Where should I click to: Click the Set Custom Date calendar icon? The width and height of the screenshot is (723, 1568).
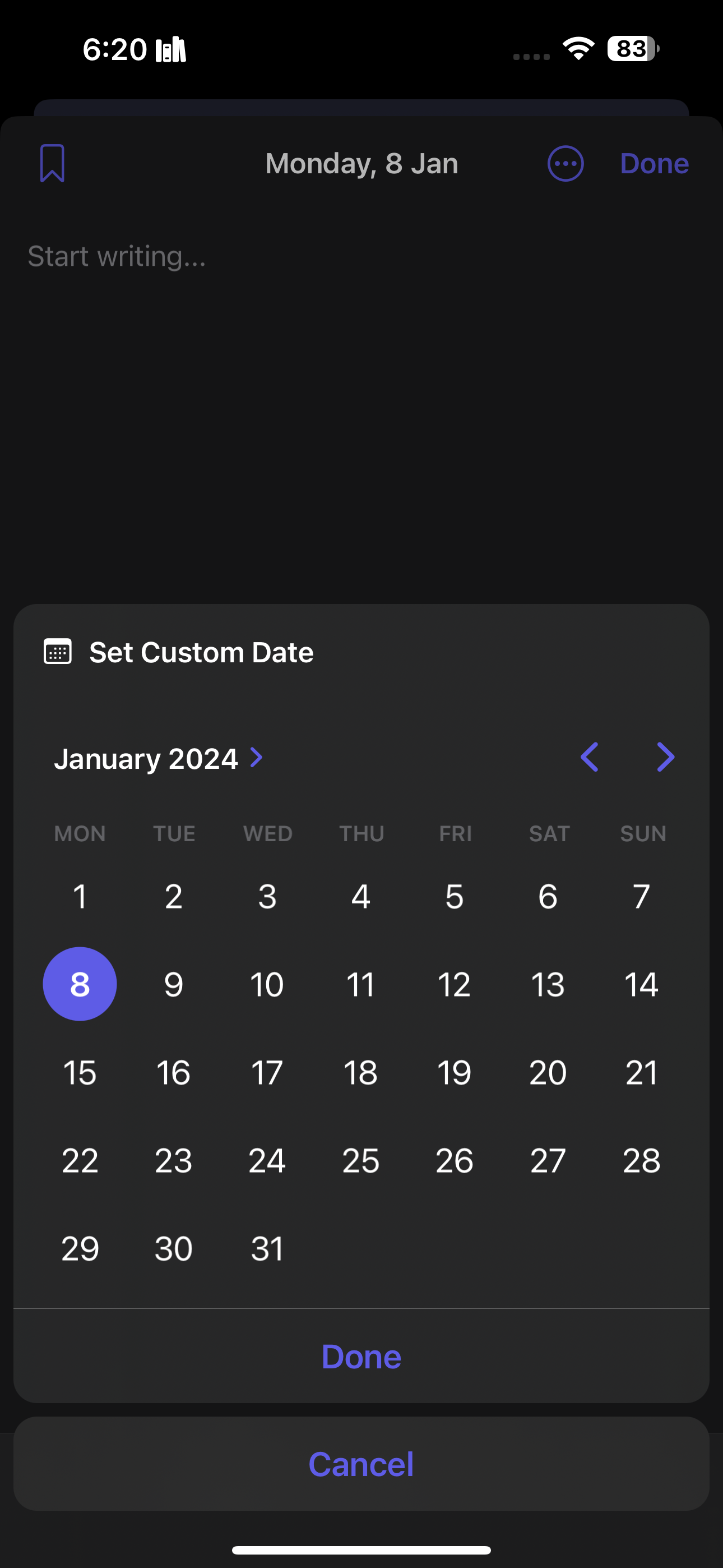[x=58, y=651]
